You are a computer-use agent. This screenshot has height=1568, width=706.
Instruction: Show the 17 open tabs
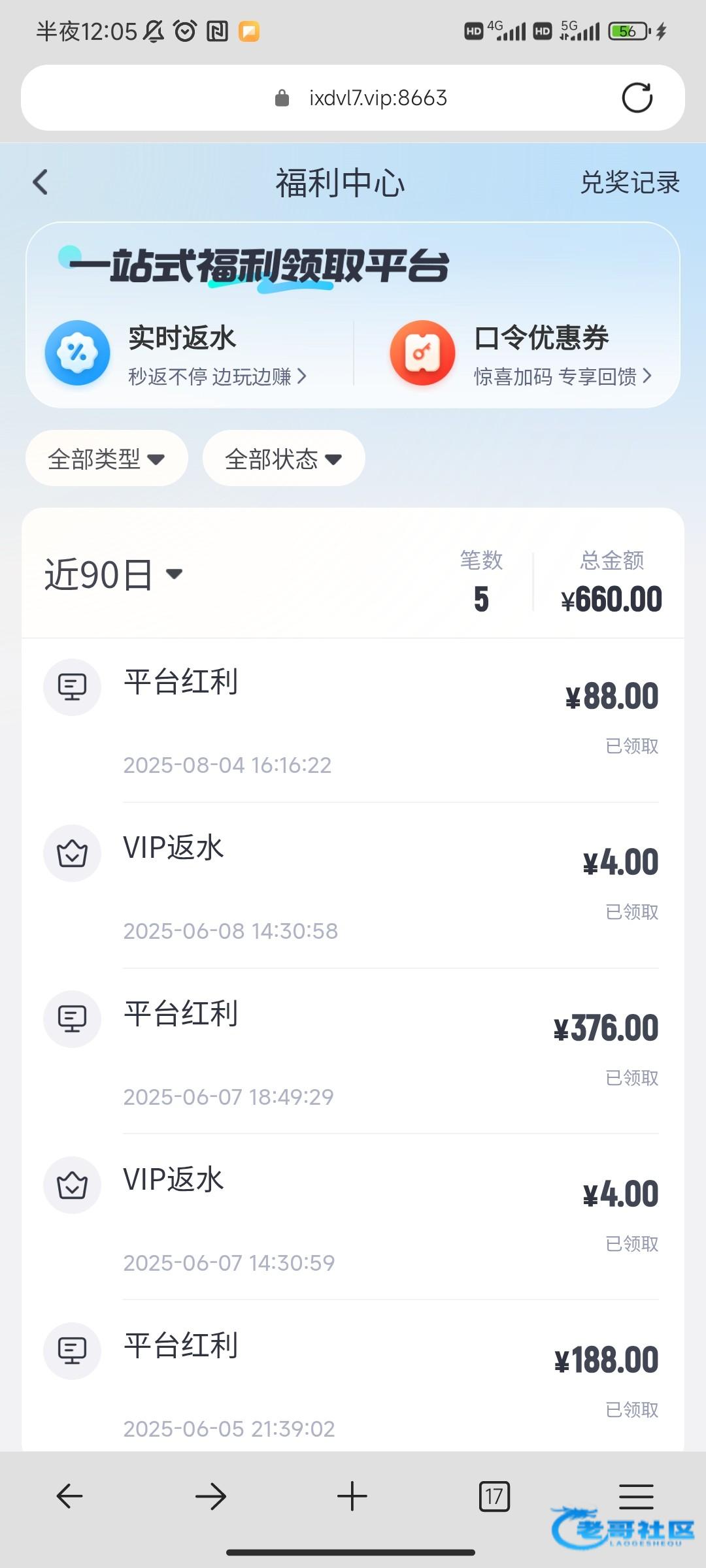coord(494,1496)
